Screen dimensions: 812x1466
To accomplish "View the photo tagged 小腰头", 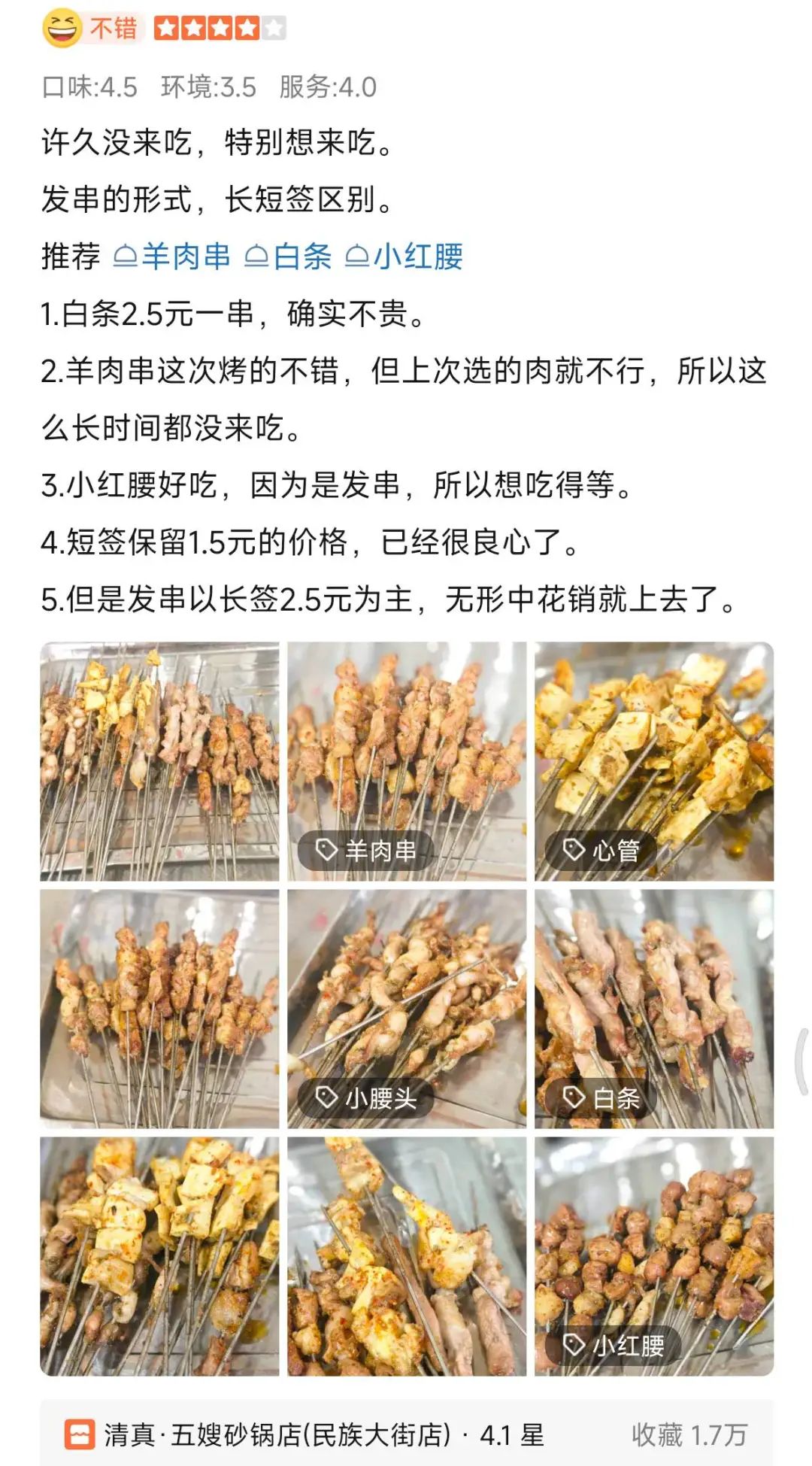I will click(407, 1008).
